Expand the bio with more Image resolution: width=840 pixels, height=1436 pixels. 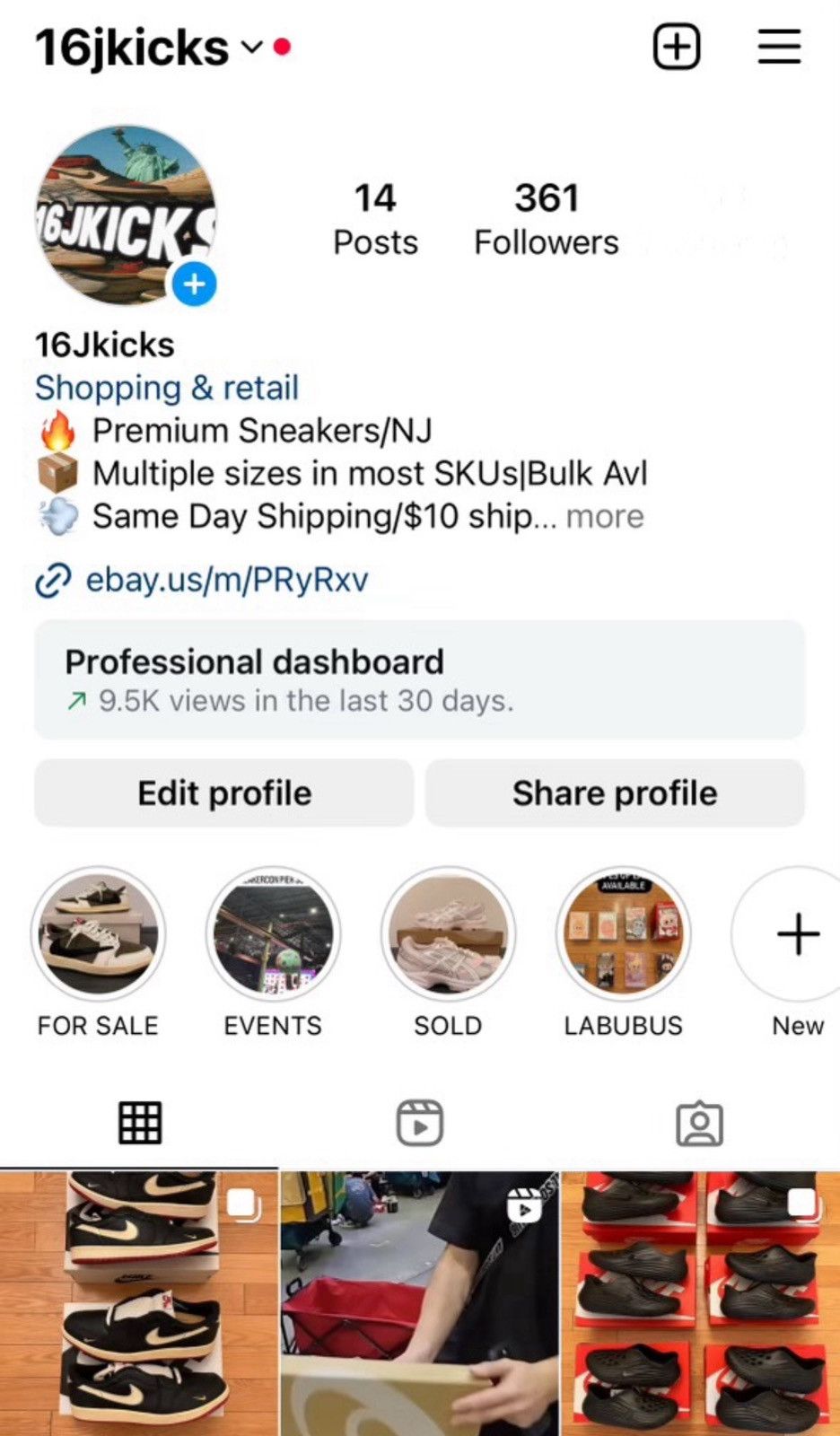coord(604,516)
